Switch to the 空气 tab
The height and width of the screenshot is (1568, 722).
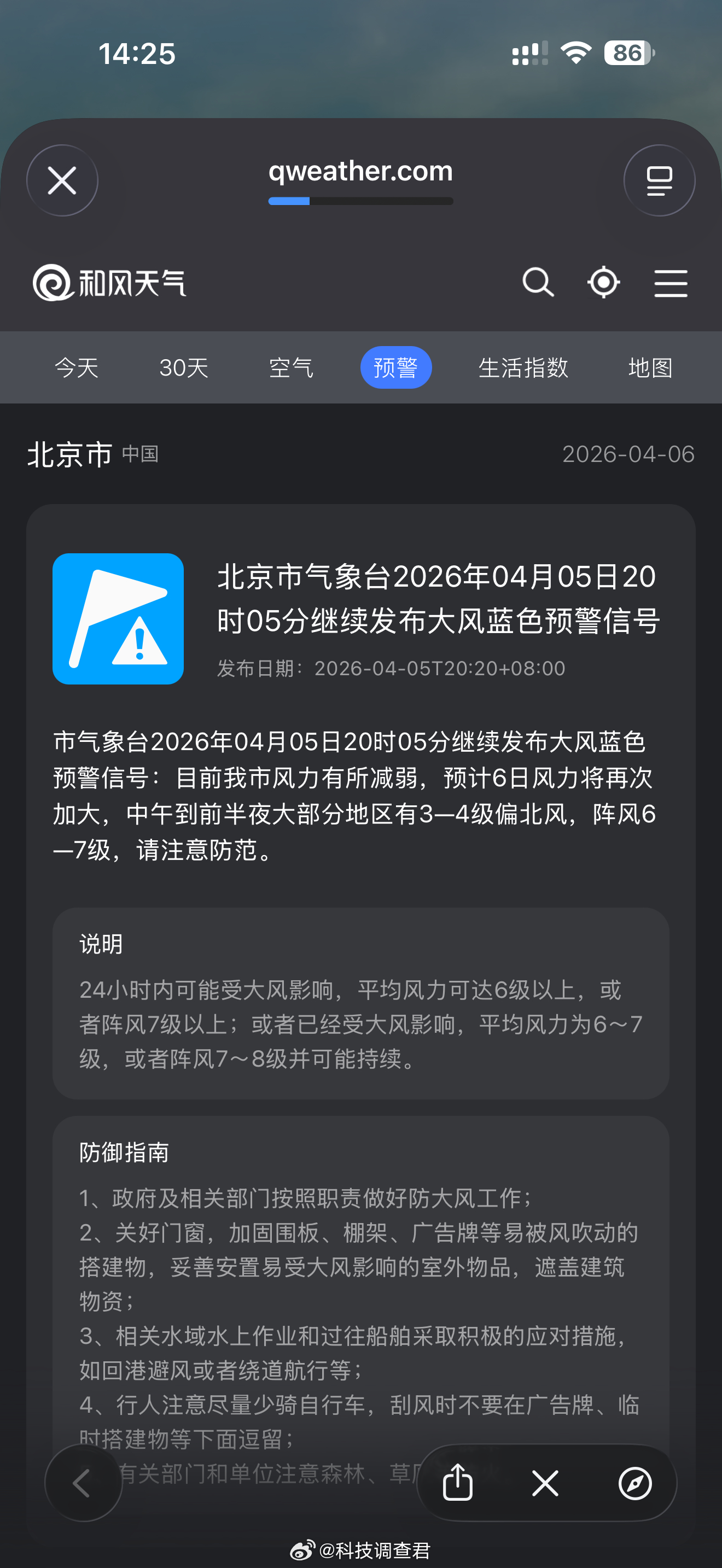[291, 367]
